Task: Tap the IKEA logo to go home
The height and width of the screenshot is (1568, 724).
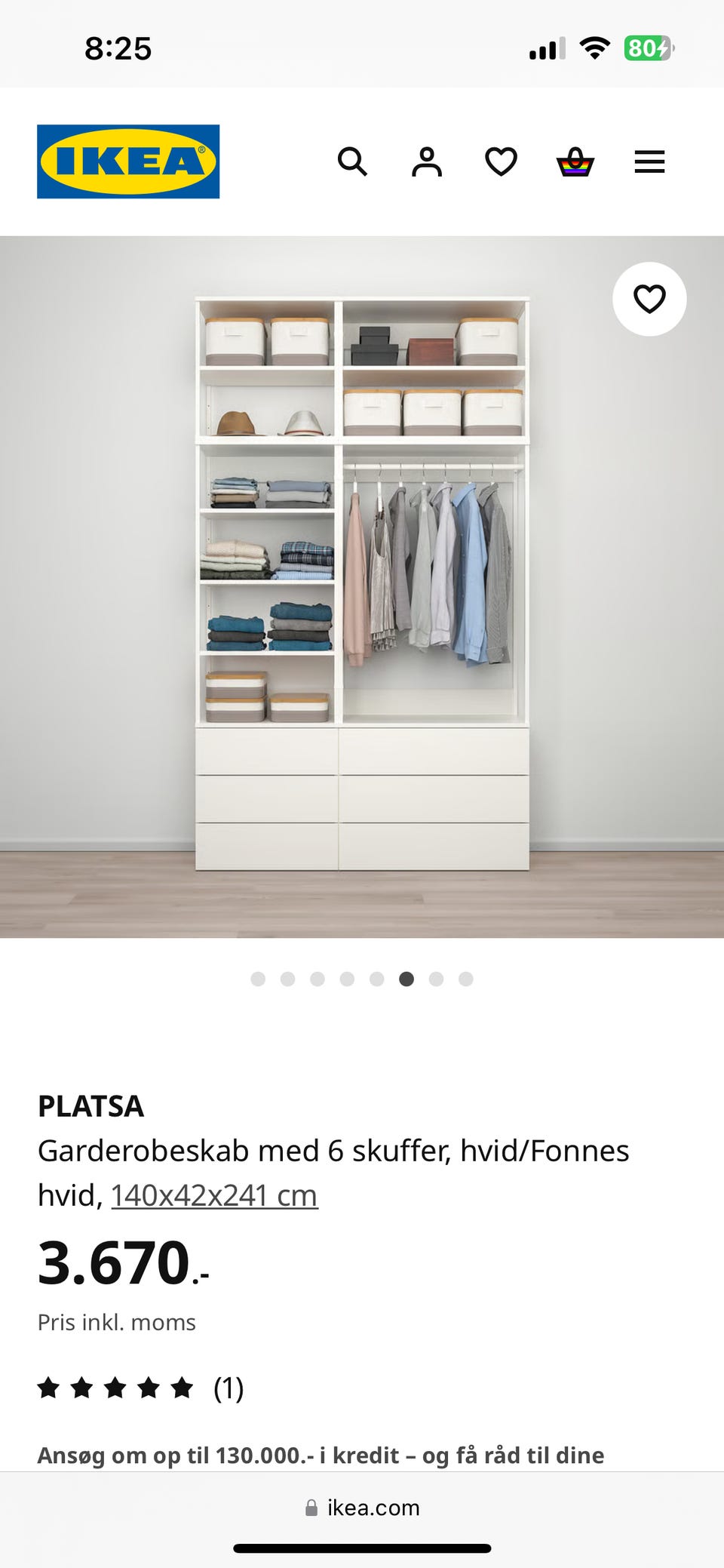Action: point(128,161)
